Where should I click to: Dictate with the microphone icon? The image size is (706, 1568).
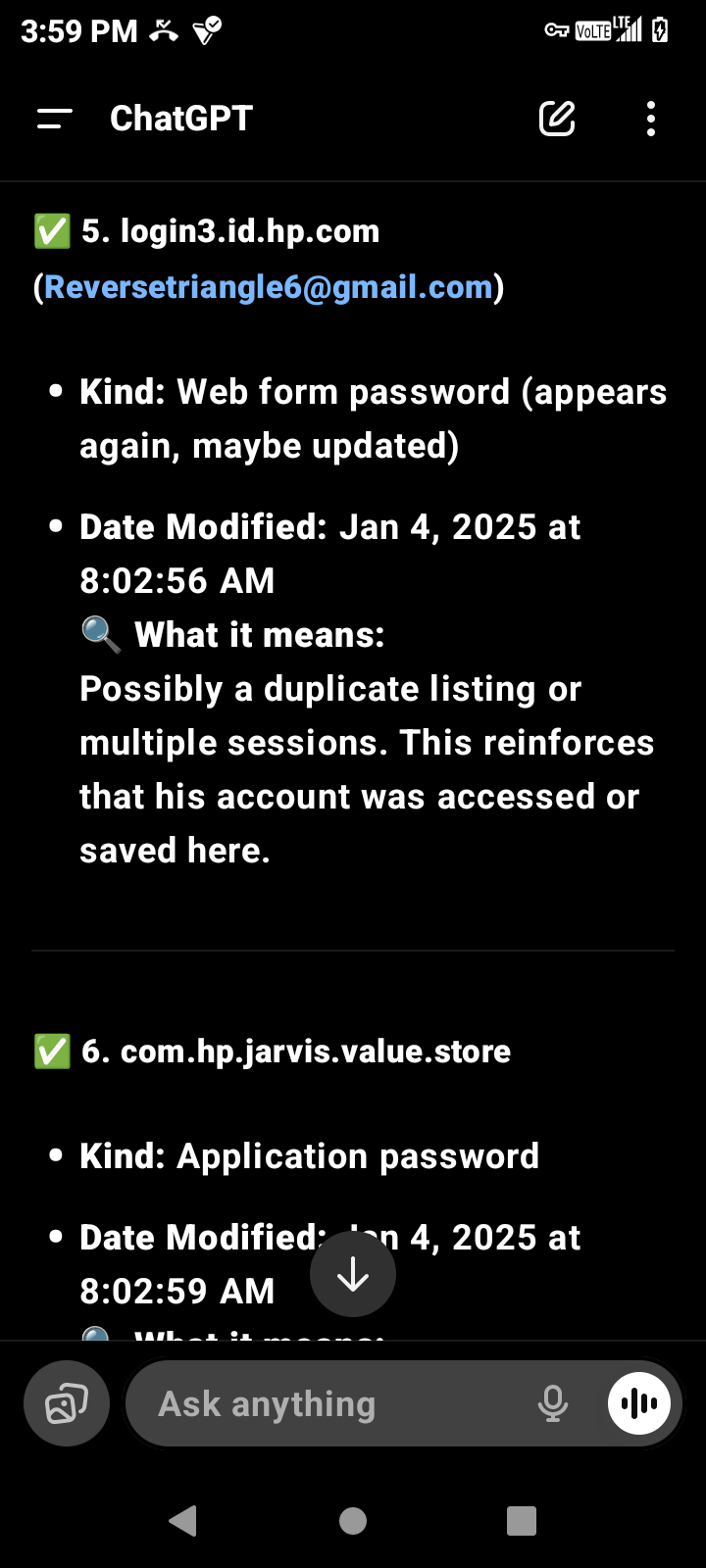[x=553, y=1404]
